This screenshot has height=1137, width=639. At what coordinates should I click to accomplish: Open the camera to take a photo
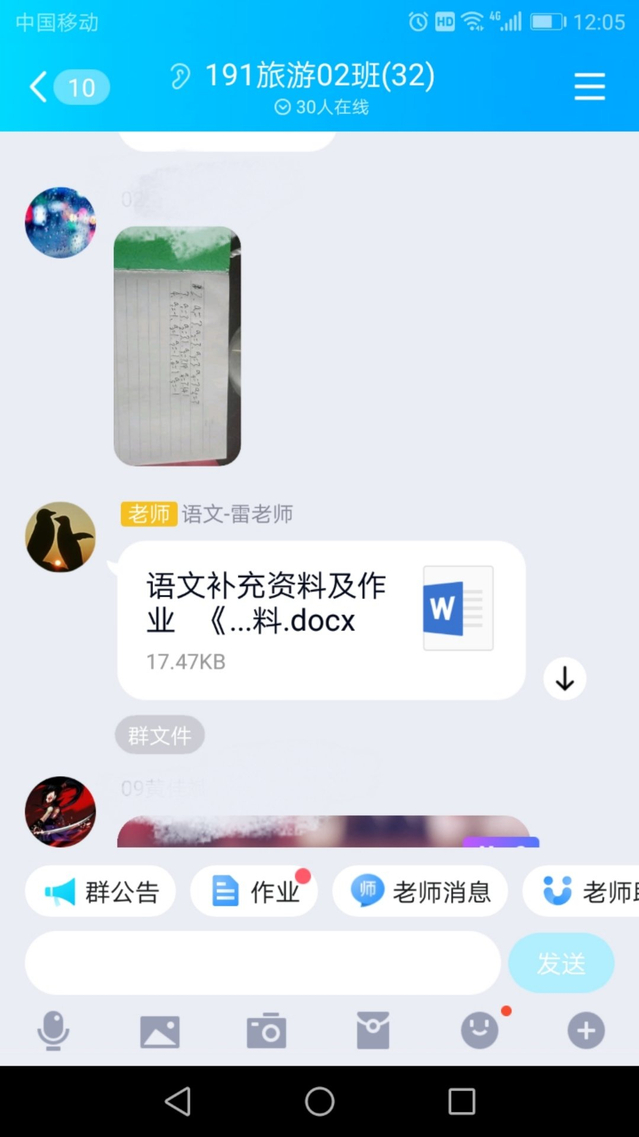click(x=266, y=1030)
